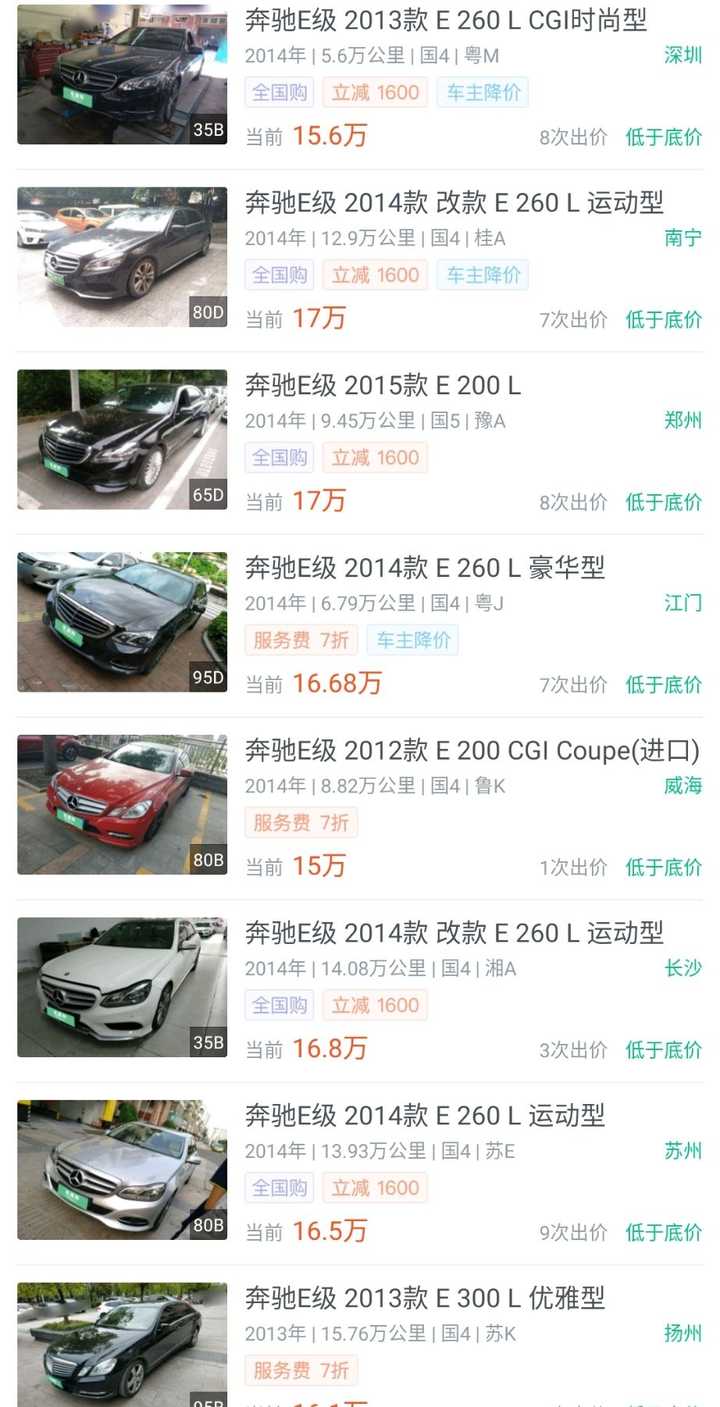Tap the 全国购 tag on the Shenzhen listing
This screenshot has height=1407, width=720.
click(279, 92)
